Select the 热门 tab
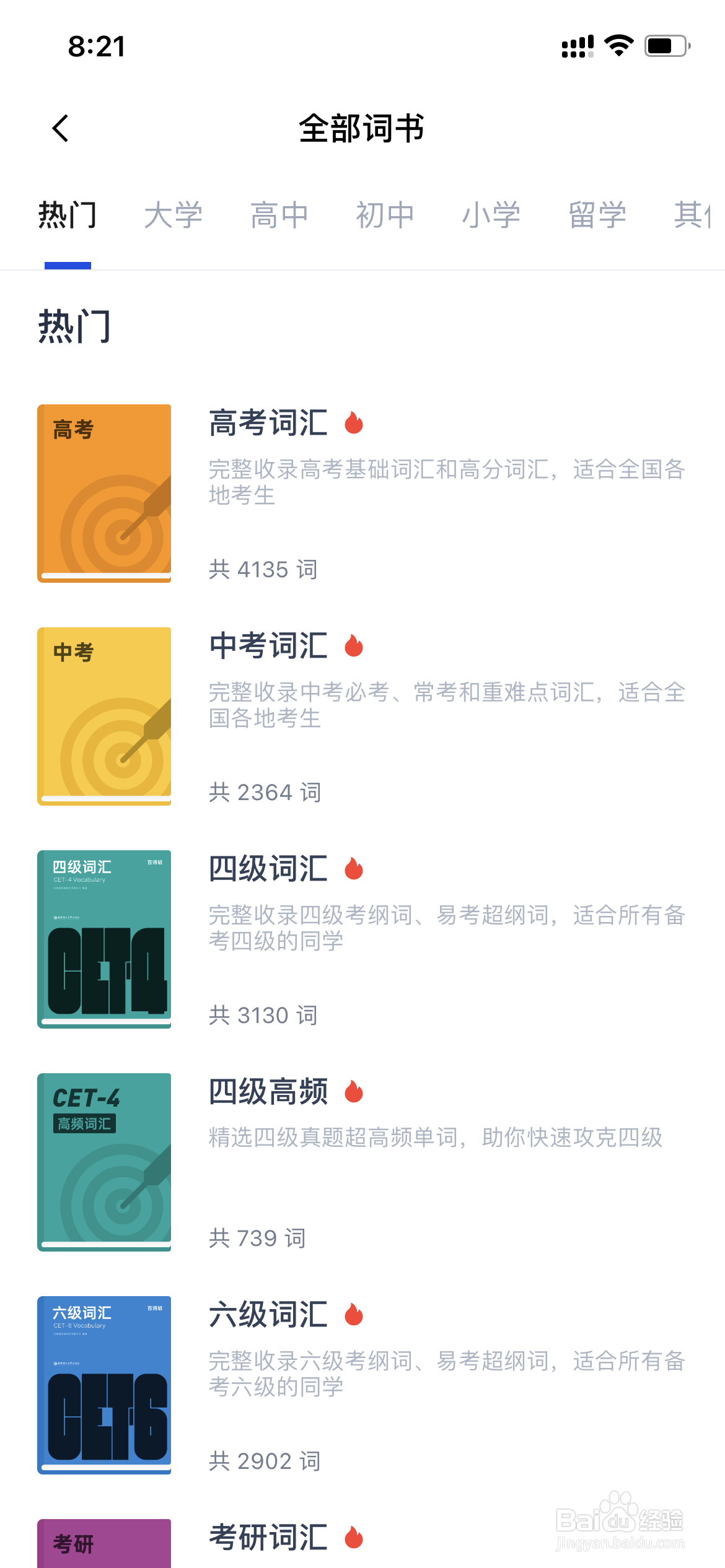This screenshot has width=725, height=1568. click(68, 216)
